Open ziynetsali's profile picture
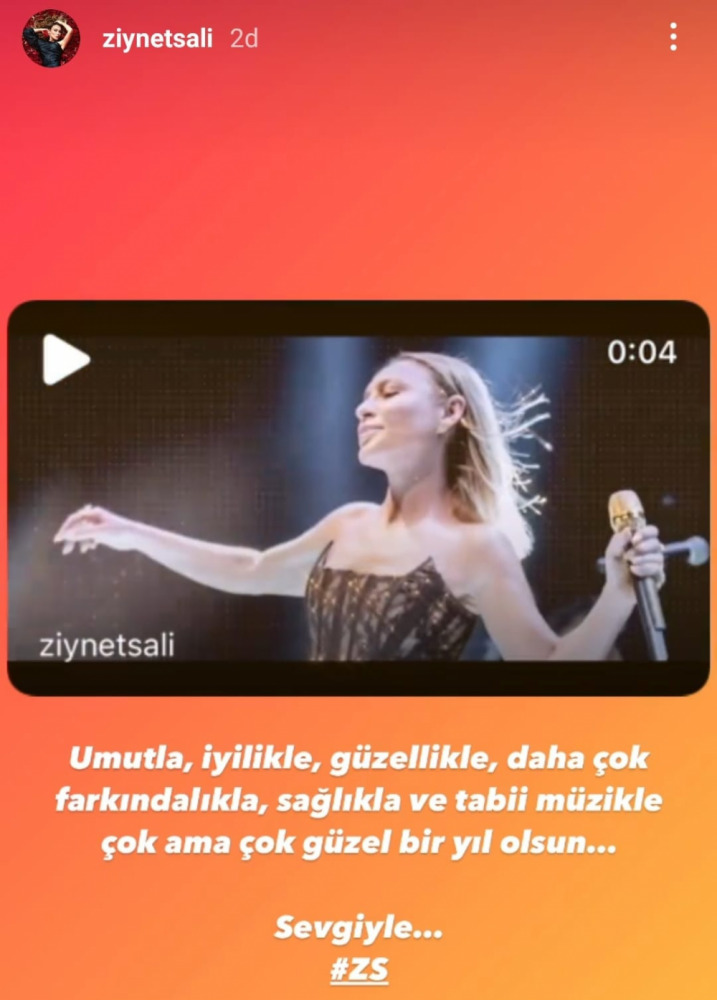The width and height of the screenshot is (717, 1000). 51,39
